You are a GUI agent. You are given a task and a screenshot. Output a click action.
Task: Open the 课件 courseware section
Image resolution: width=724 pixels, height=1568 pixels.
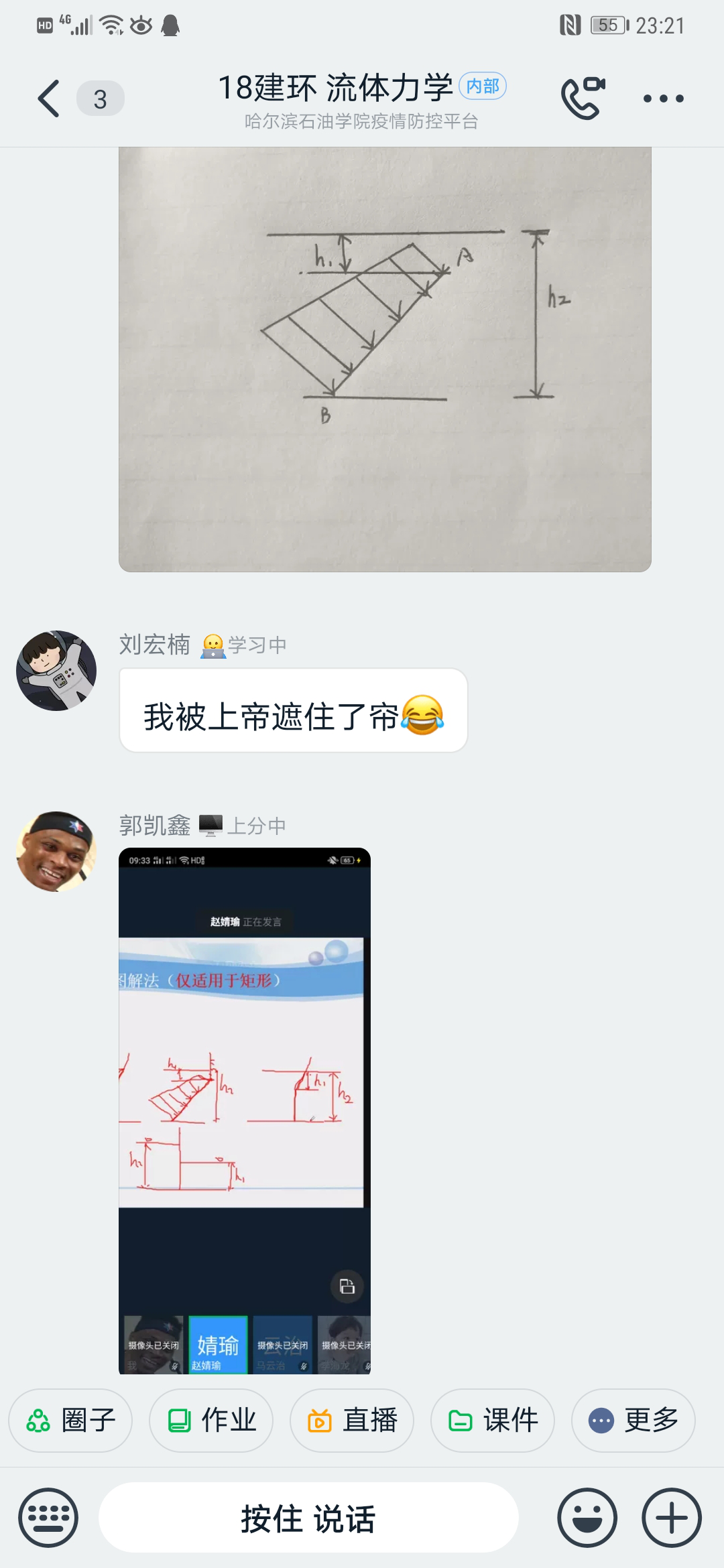(x=493, y=1420)
